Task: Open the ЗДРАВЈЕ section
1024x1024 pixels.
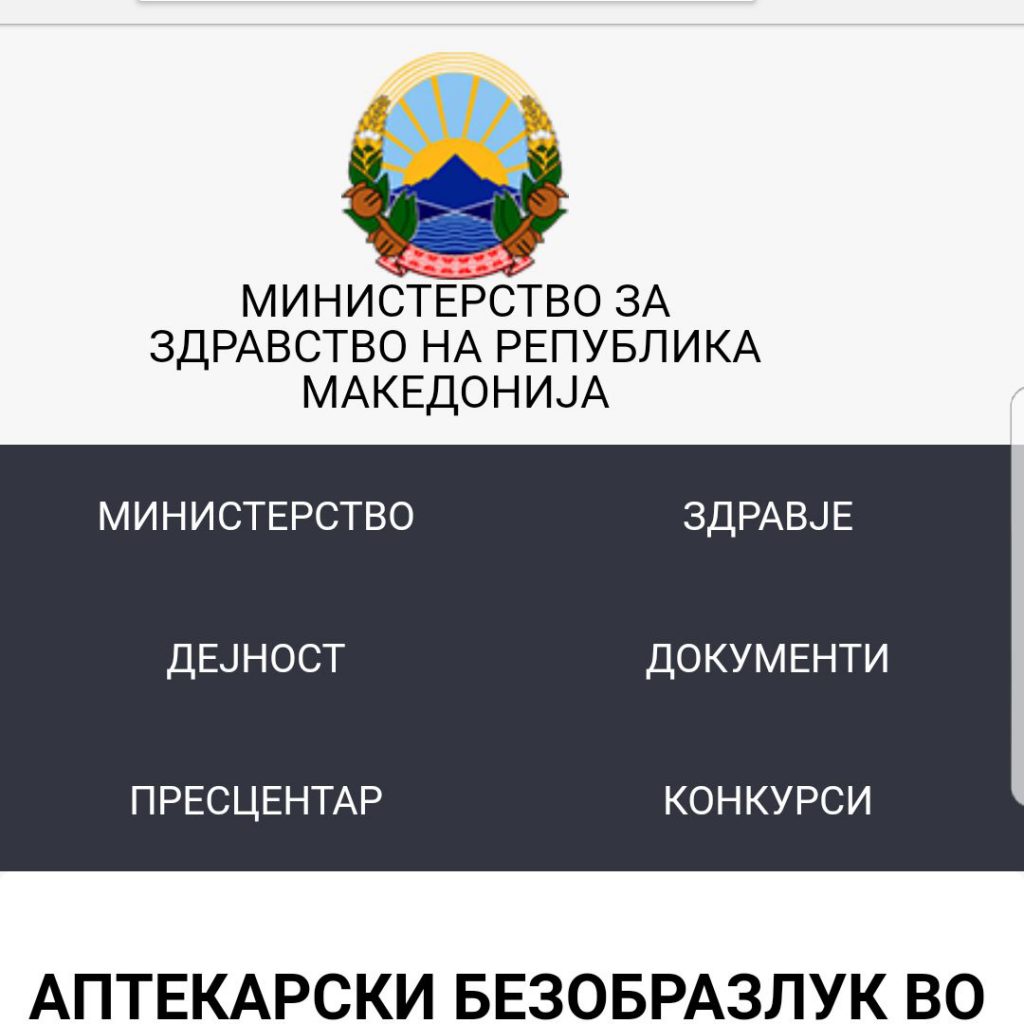Action: click(x=768, y=517)
